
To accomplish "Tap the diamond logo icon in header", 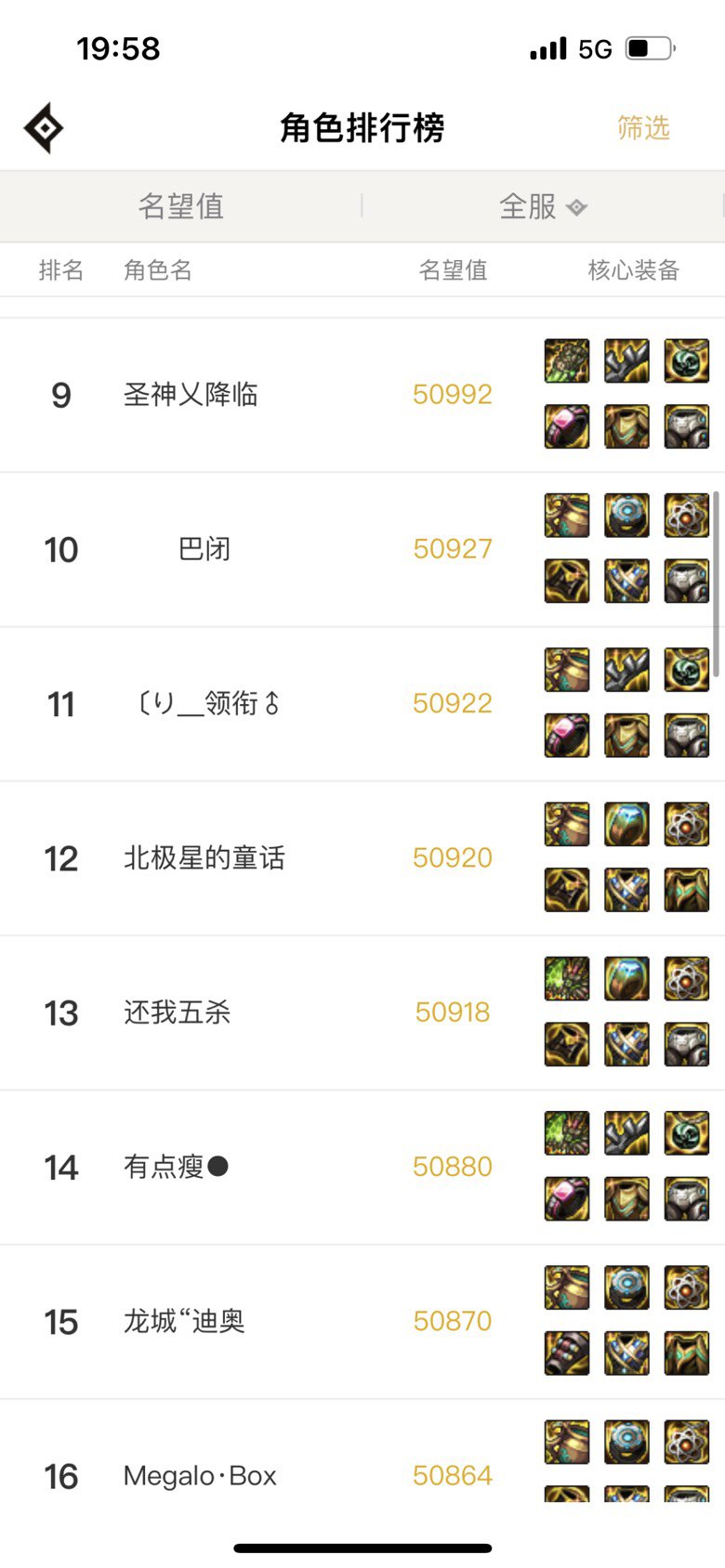I will 44,128.
